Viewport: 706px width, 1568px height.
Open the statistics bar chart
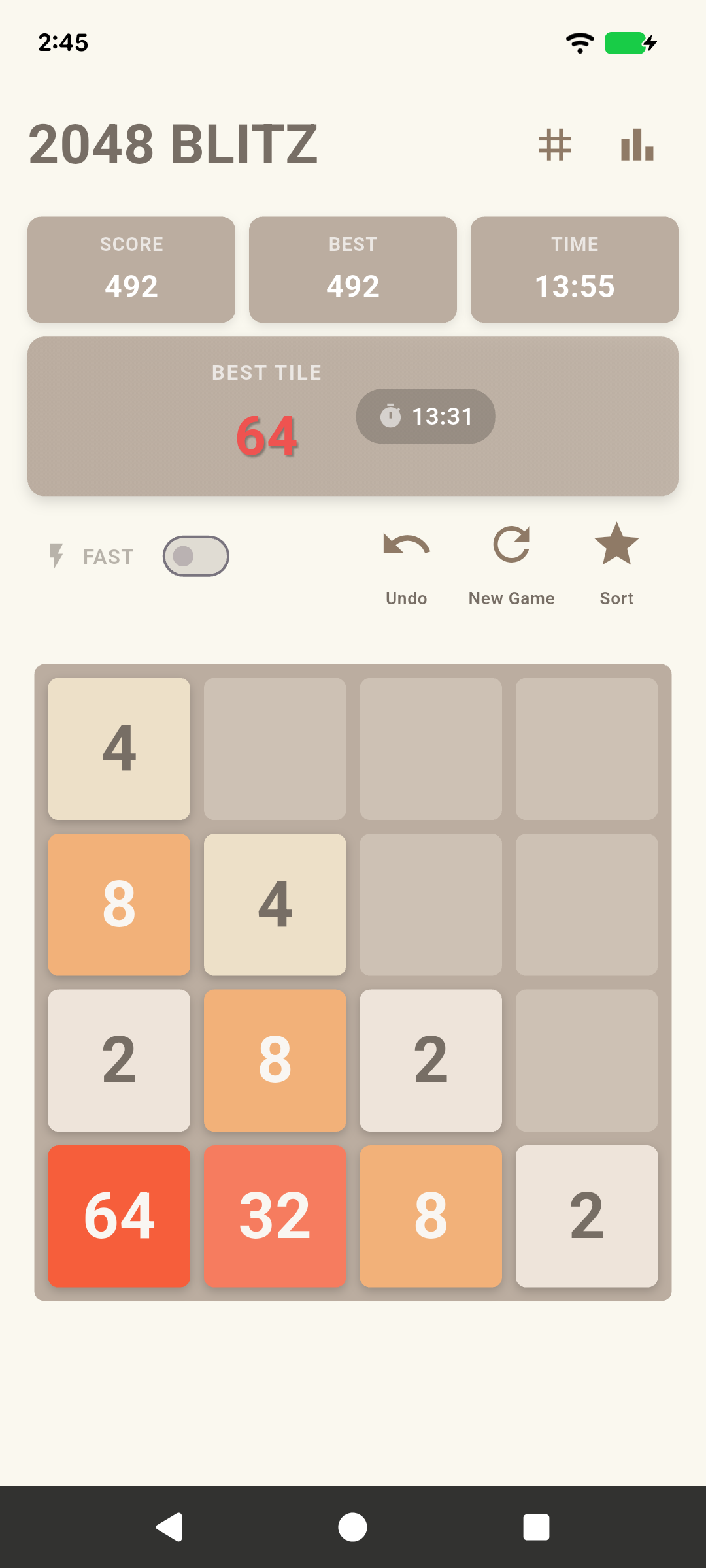click(637, 144)
